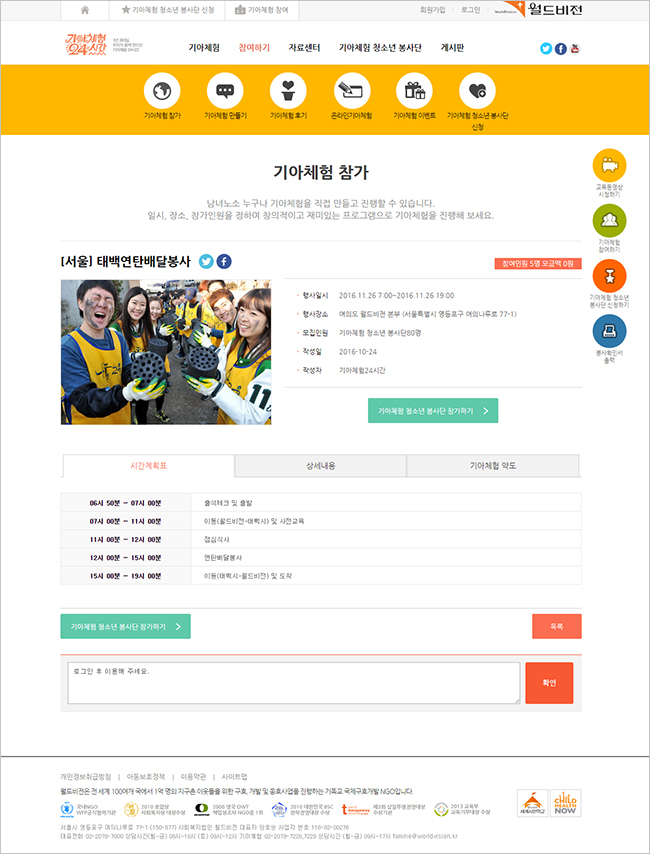
Task: Open the 회원가입 link
Action: pyautogui.click(x=432, y=10)
